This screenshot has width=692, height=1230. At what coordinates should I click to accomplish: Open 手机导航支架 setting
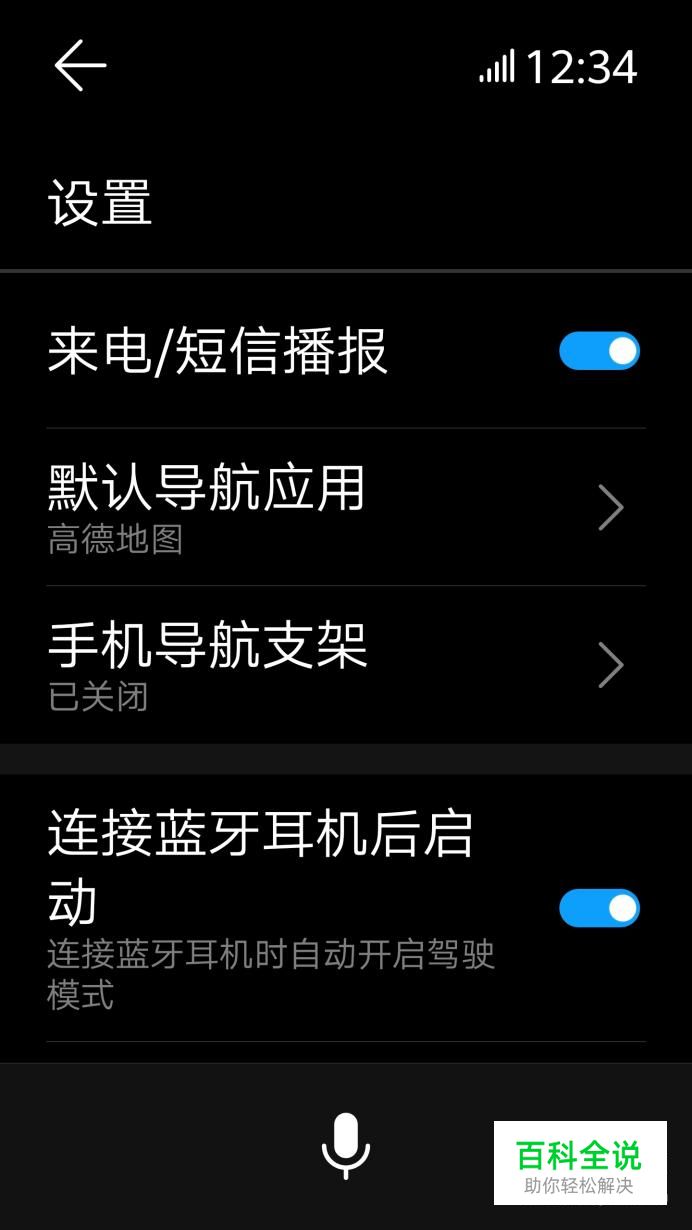(x=346, y=665)
